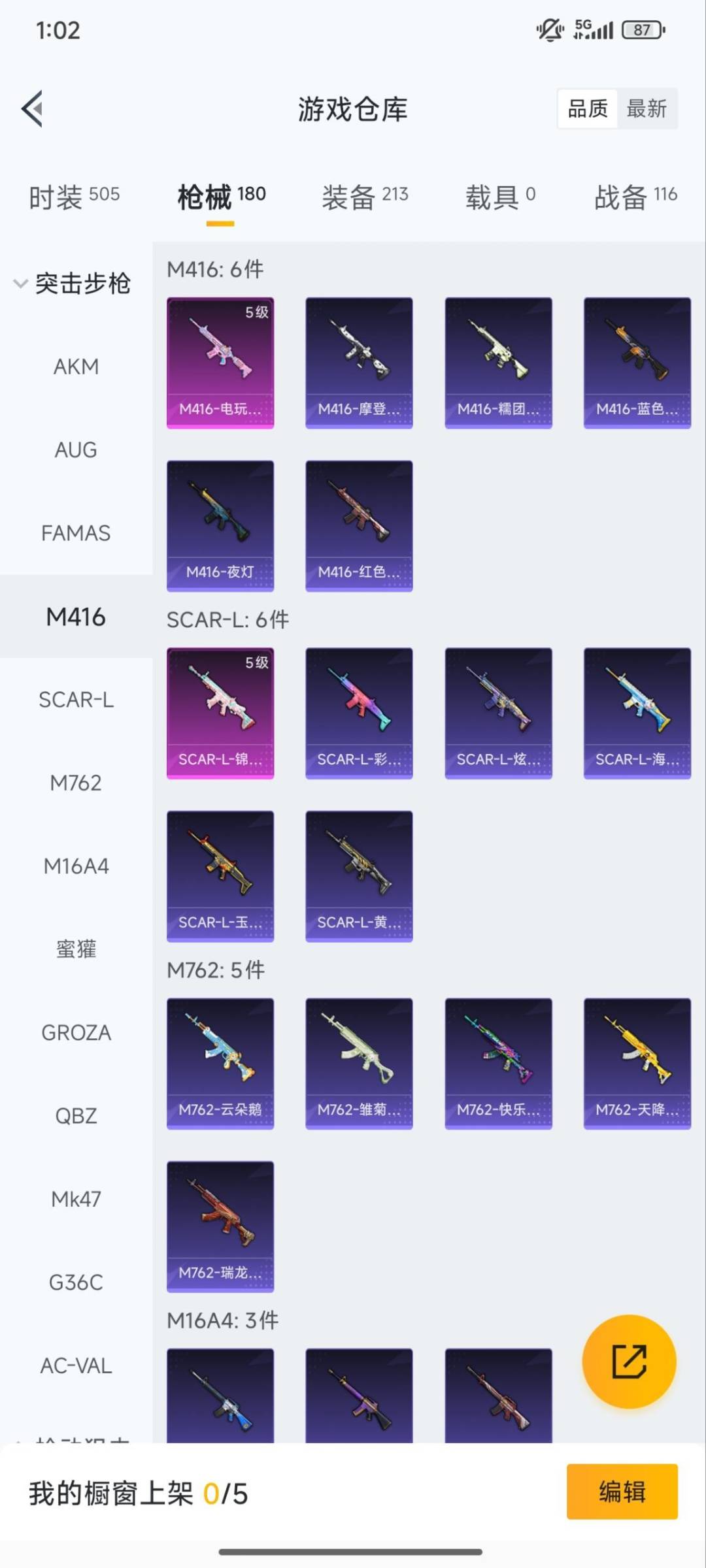706x1568 pixels.
Task: Open the 载具 tab
Action: tap(500, 196)
